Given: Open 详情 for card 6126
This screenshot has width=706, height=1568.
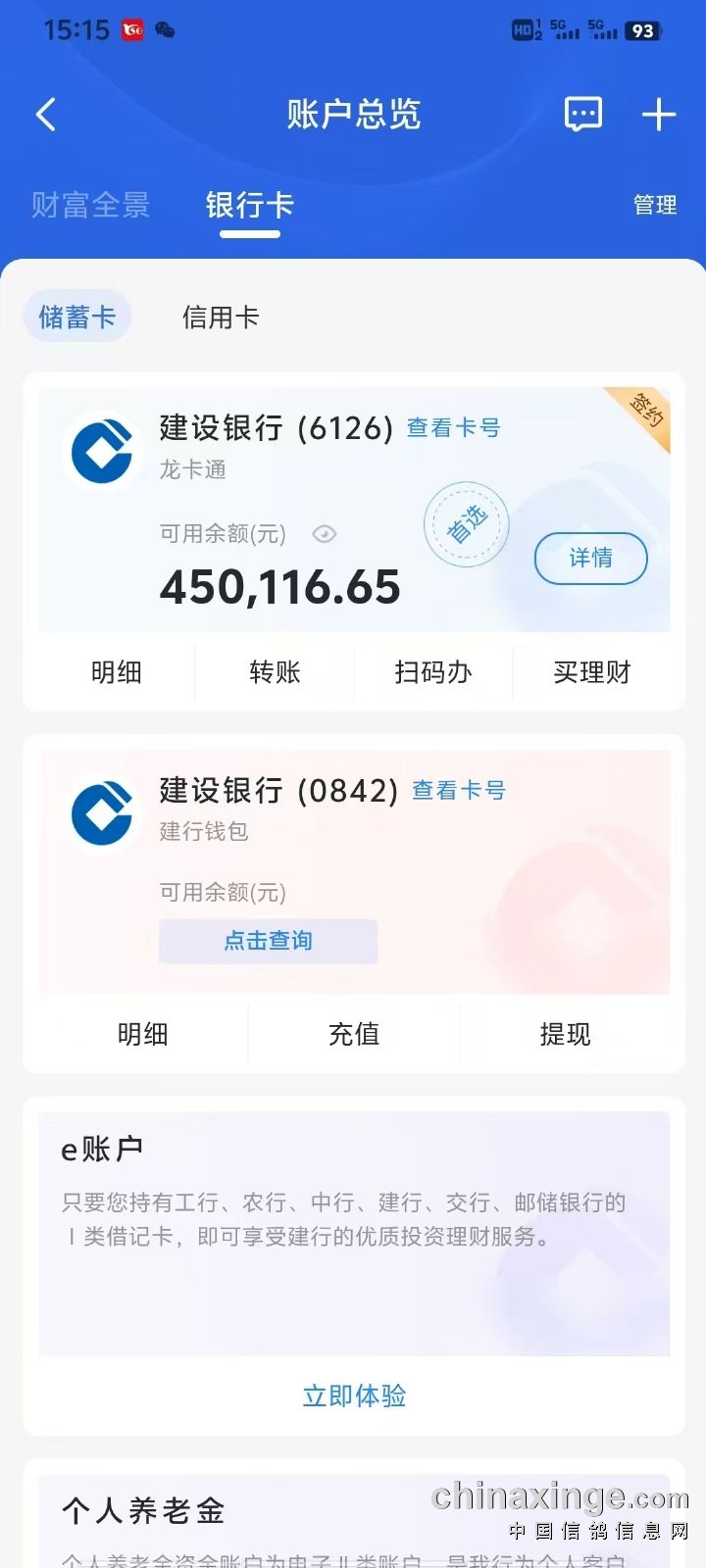Looking at the screenshot, I should (x=590, y=559).
